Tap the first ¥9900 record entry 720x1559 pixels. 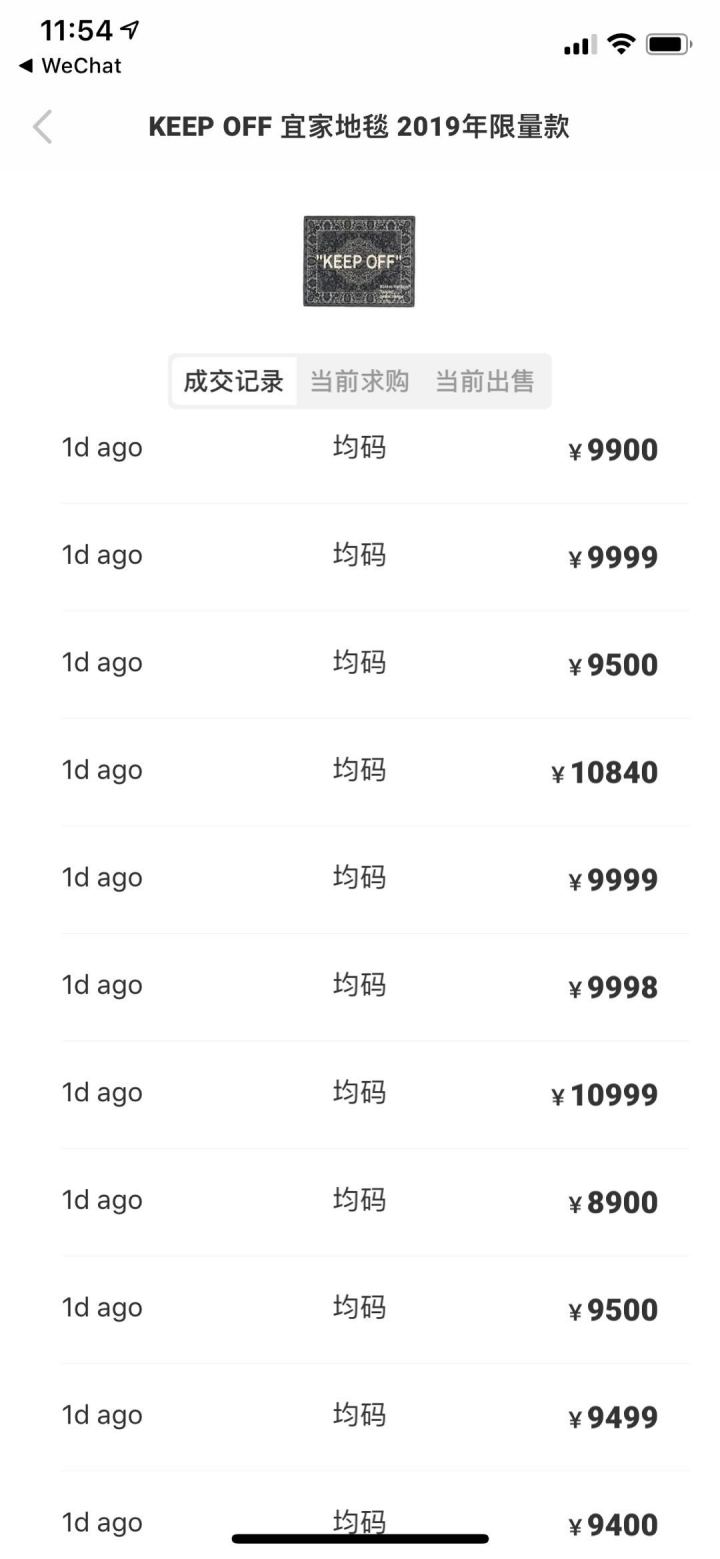pyautogui.click(x=613, y=449)
